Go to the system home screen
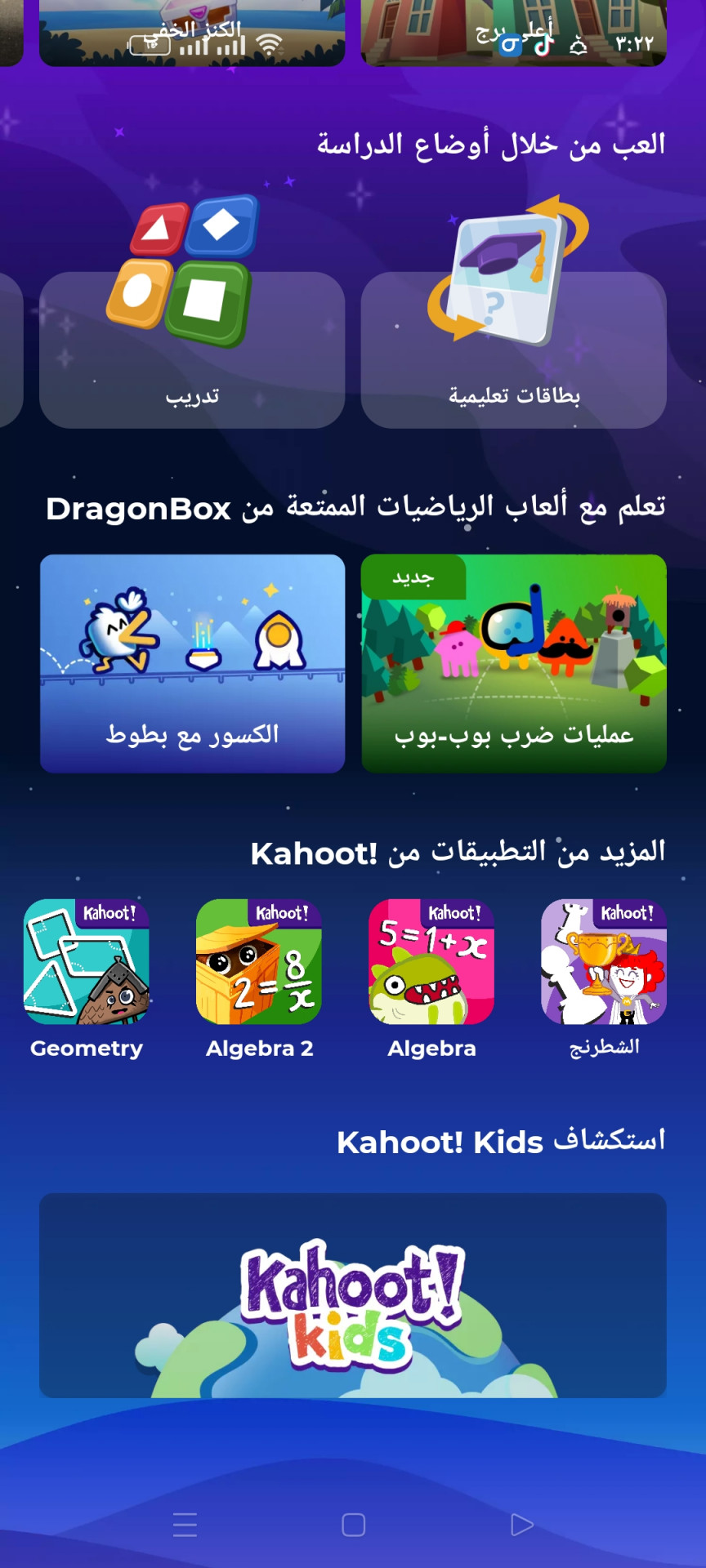The height and width of the screenshot is (1568, 706). pos(353,1525)
